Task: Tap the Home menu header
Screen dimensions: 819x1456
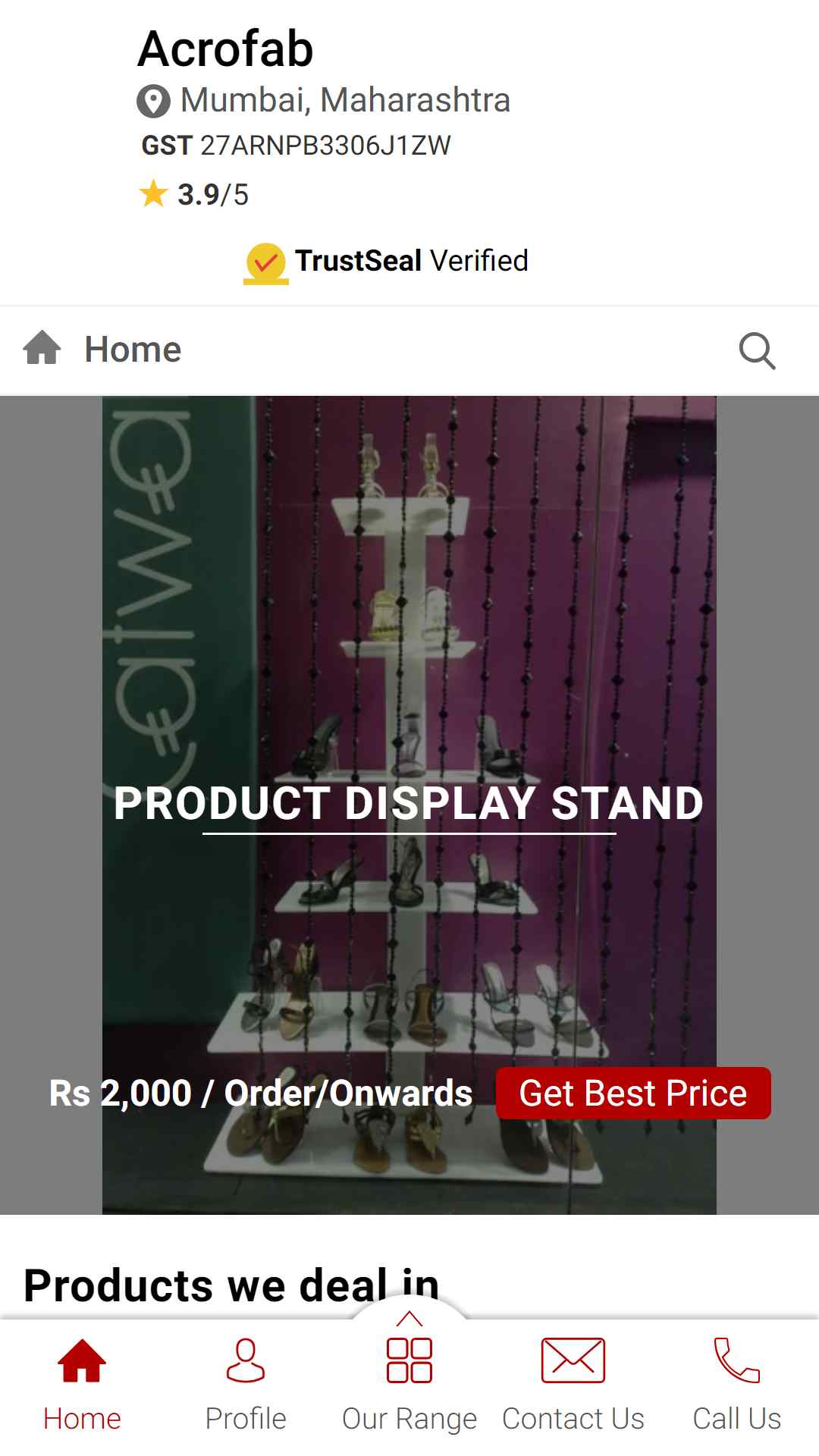Action: click(x=102, y=350)
